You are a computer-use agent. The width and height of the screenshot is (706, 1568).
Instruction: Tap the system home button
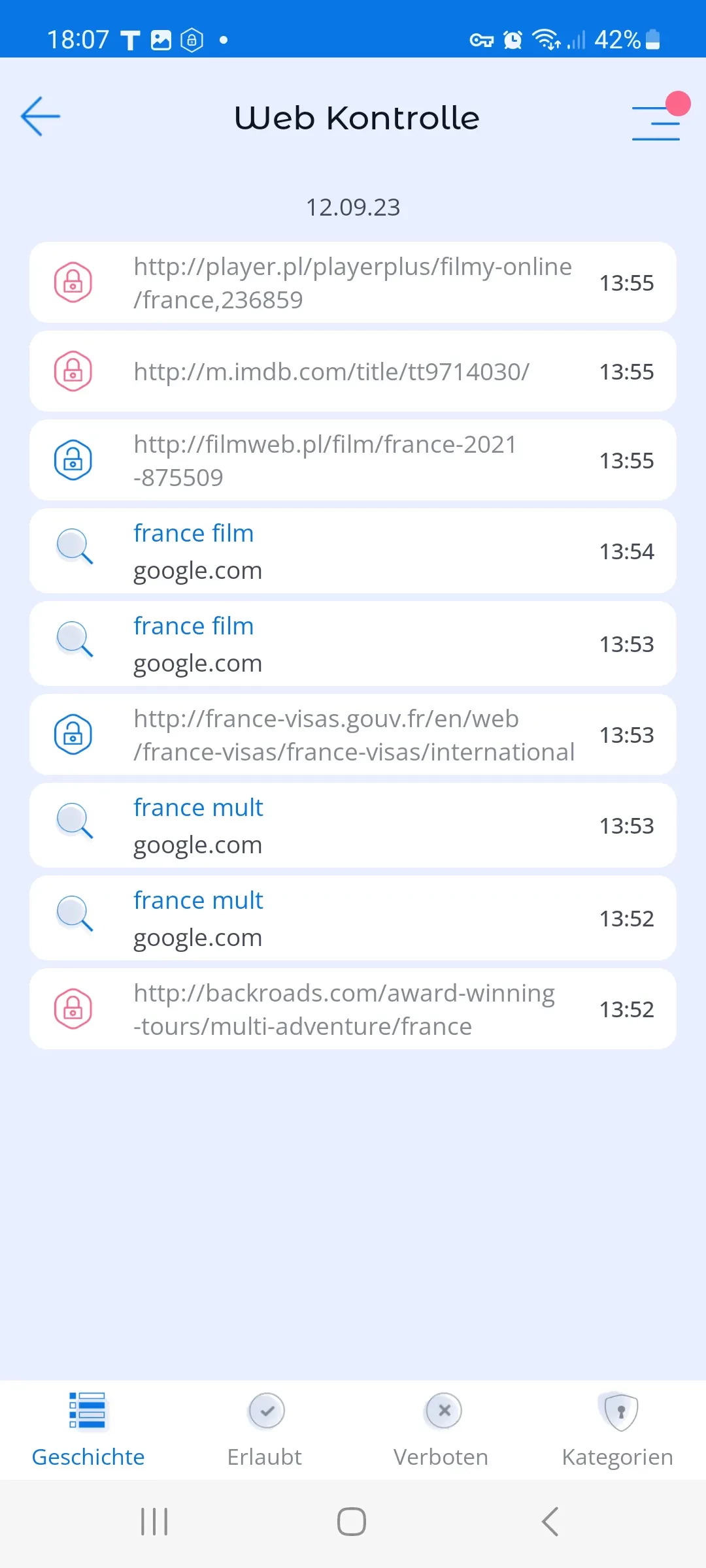[x=352, y=1522]
